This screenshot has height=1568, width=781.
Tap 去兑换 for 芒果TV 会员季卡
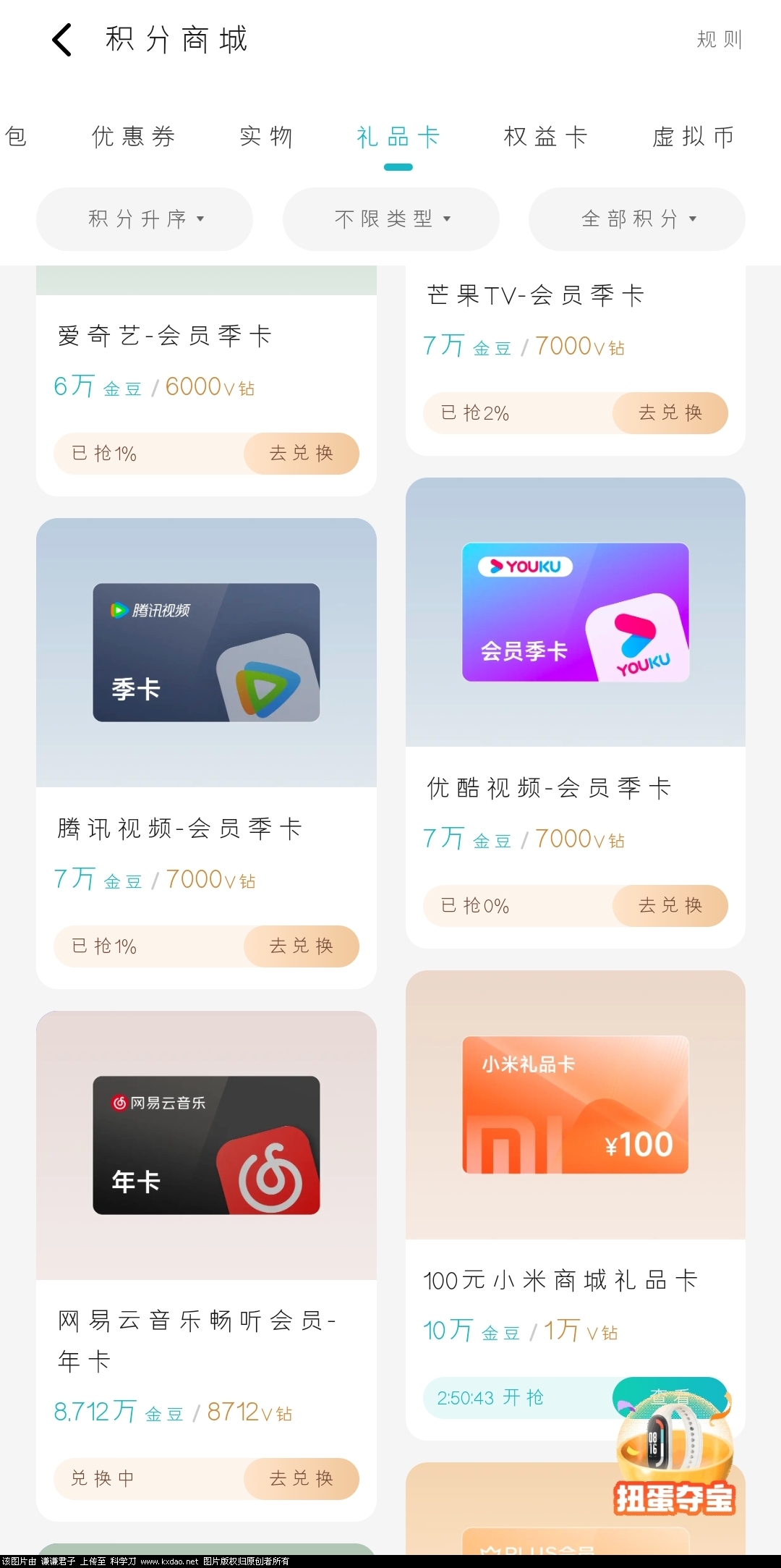point(670,413)
